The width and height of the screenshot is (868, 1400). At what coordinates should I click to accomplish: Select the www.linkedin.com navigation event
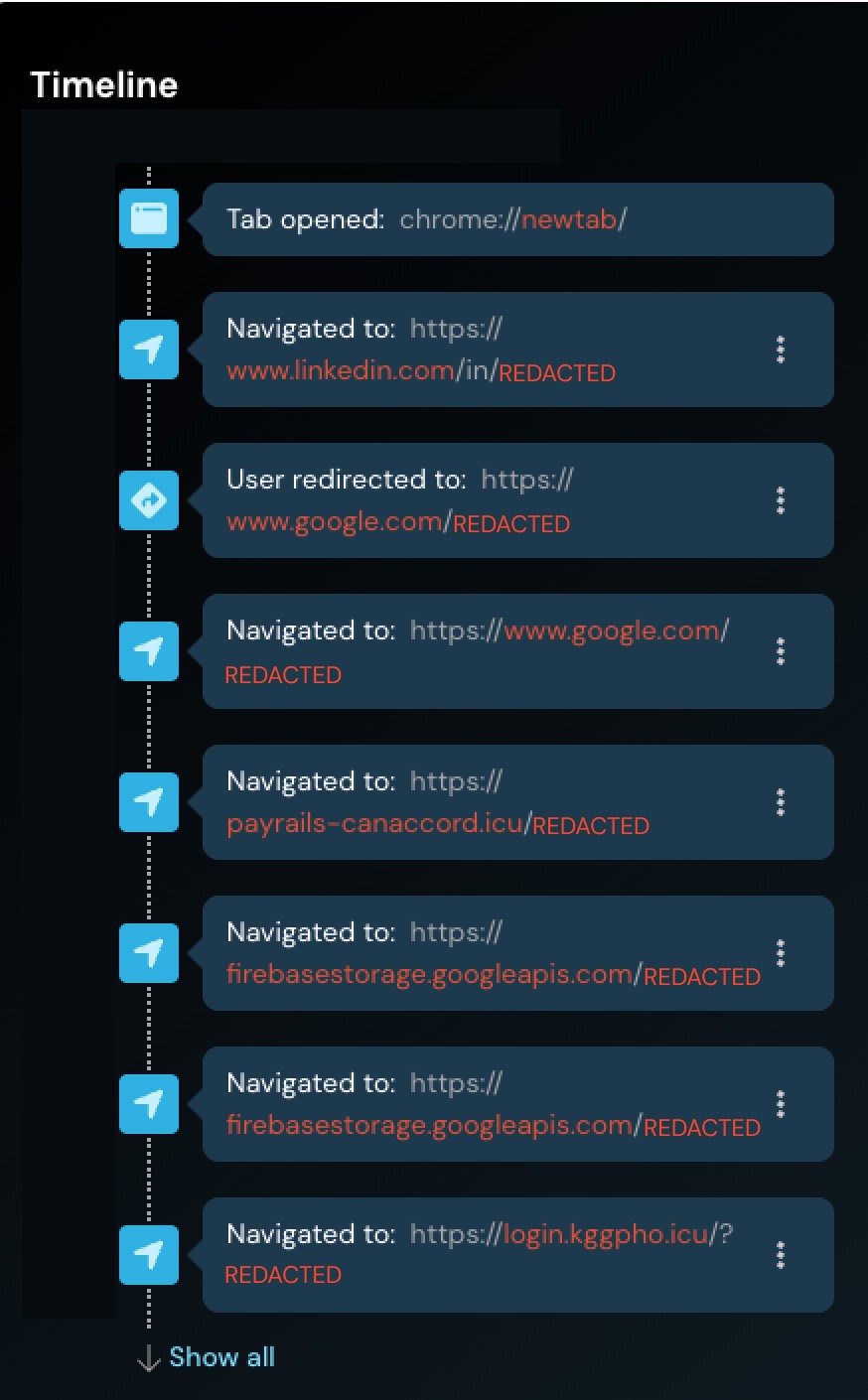pyautogui.click(x=477, y=350)
